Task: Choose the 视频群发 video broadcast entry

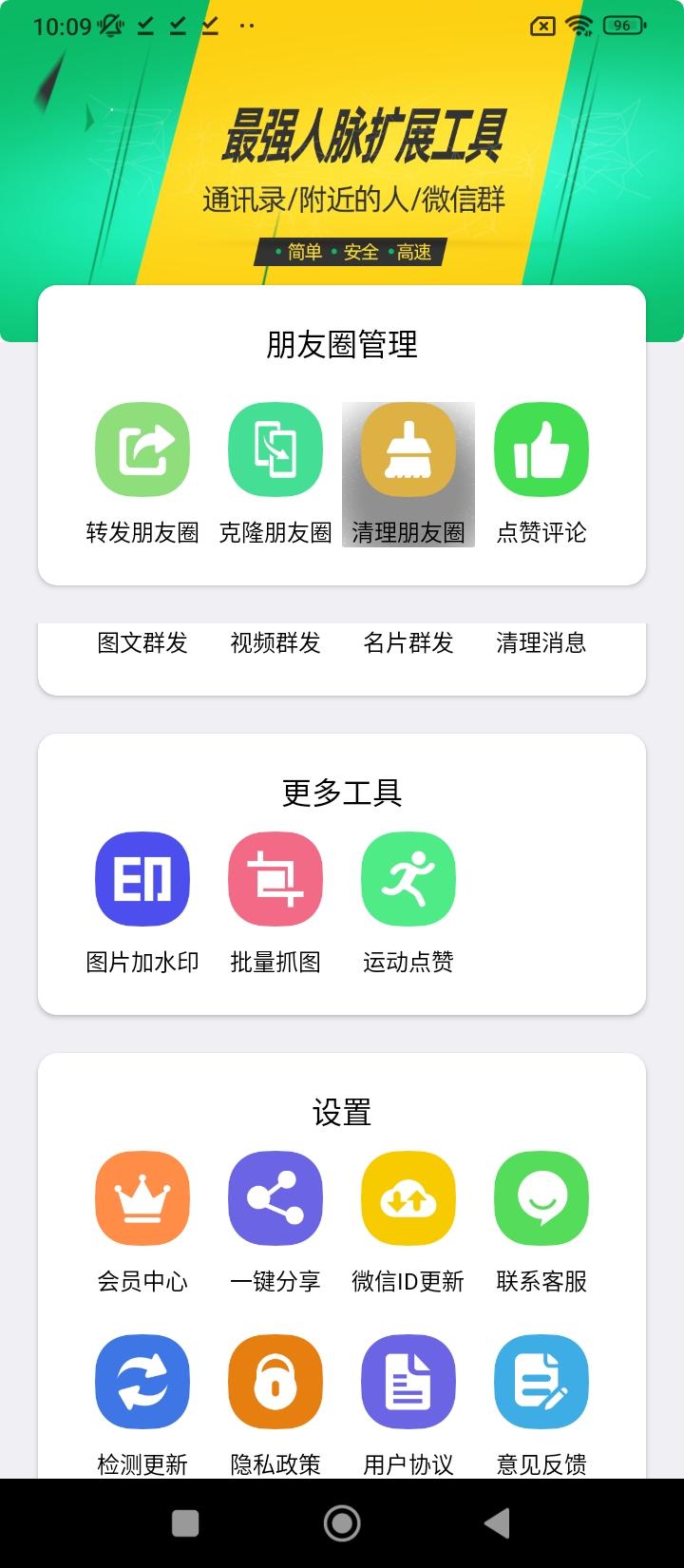Action: 275,643
